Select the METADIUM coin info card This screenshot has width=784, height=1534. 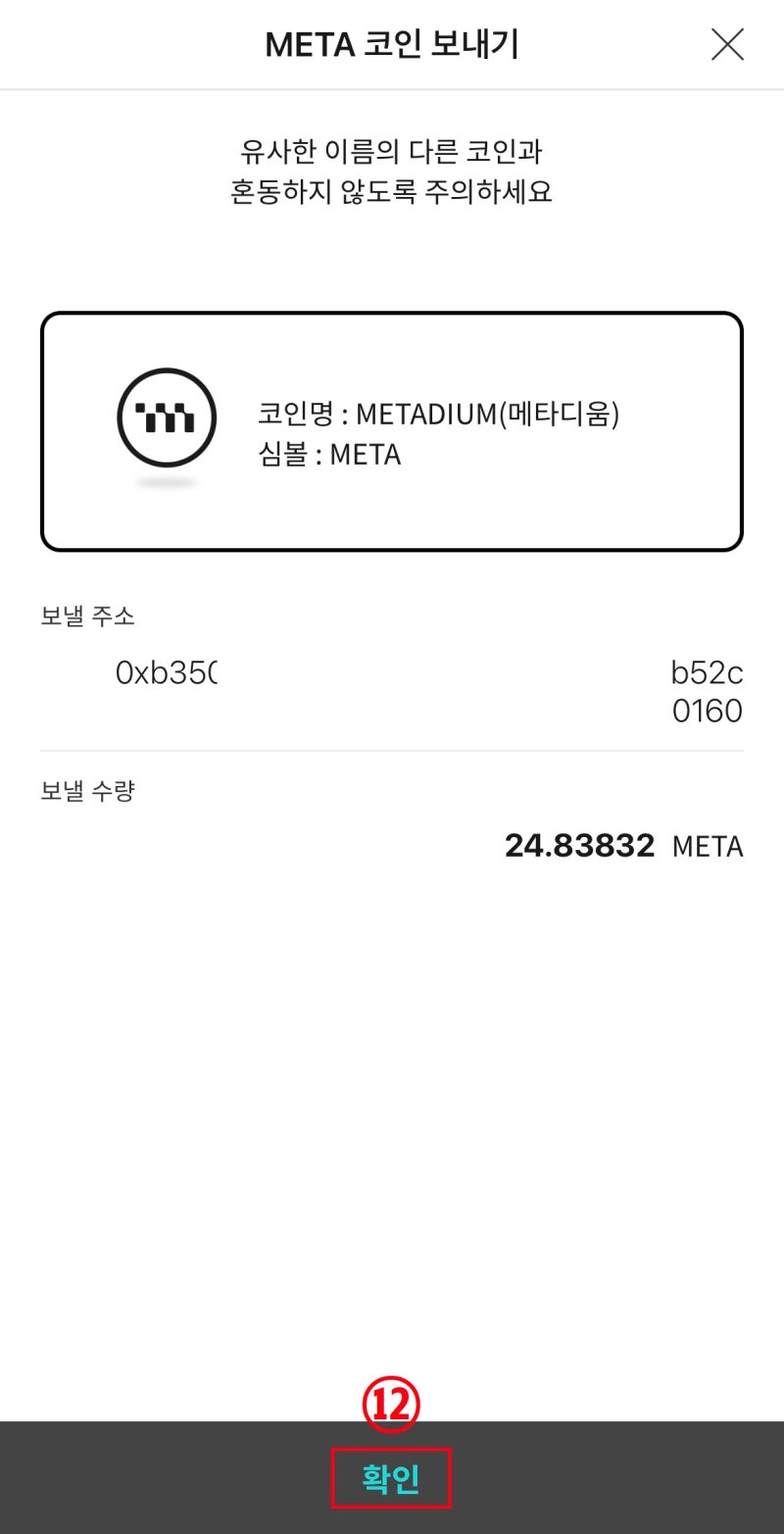(x=392, y=426)
